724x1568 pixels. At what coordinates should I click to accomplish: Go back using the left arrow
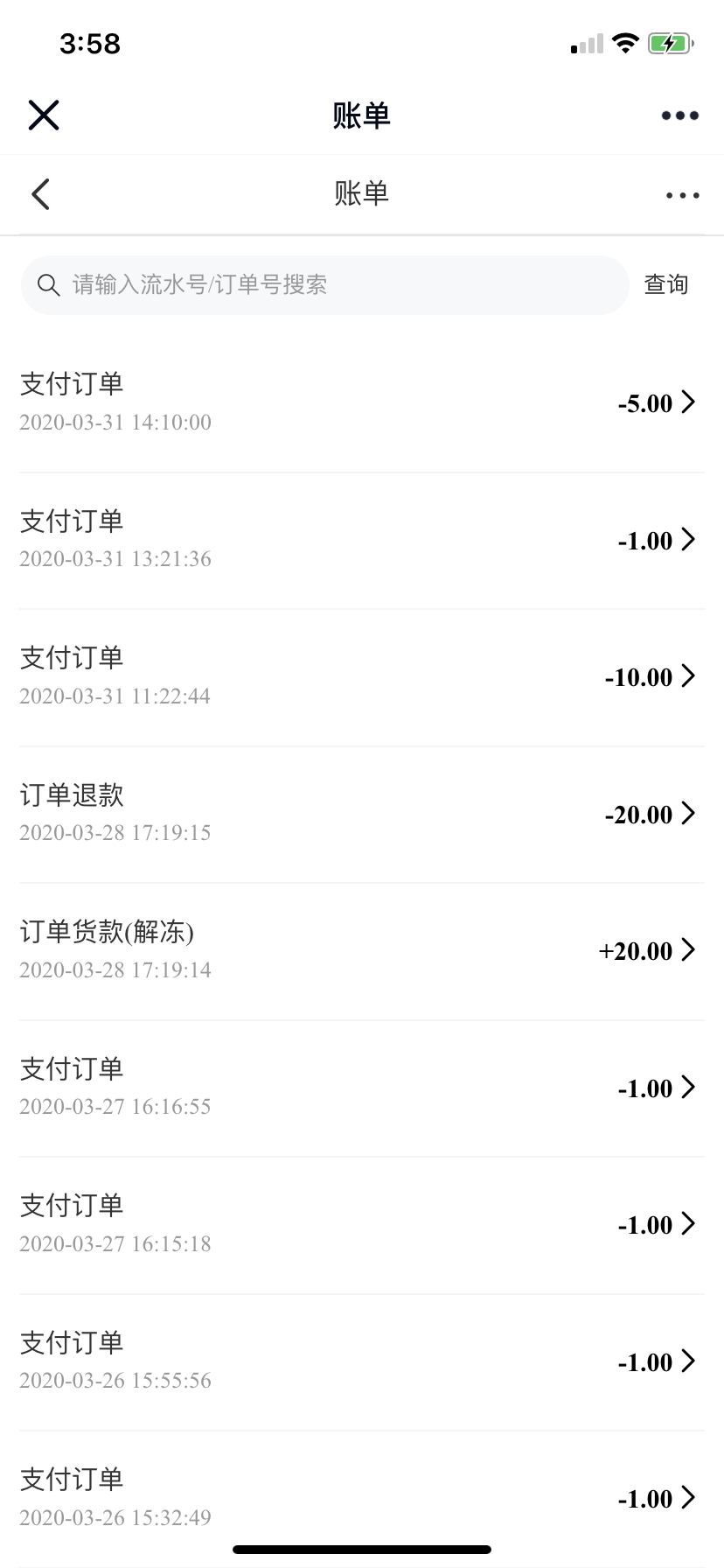[x=41, y=194]
